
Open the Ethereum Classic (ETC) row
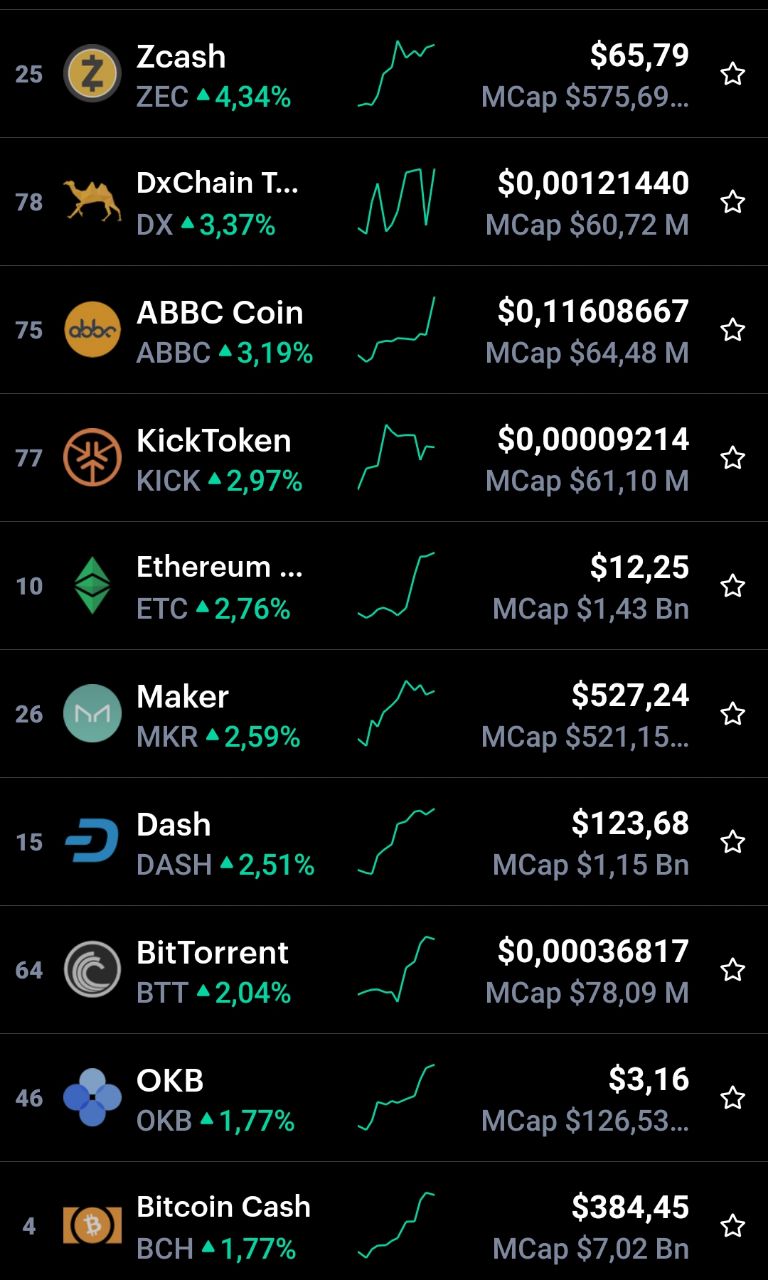384,586
